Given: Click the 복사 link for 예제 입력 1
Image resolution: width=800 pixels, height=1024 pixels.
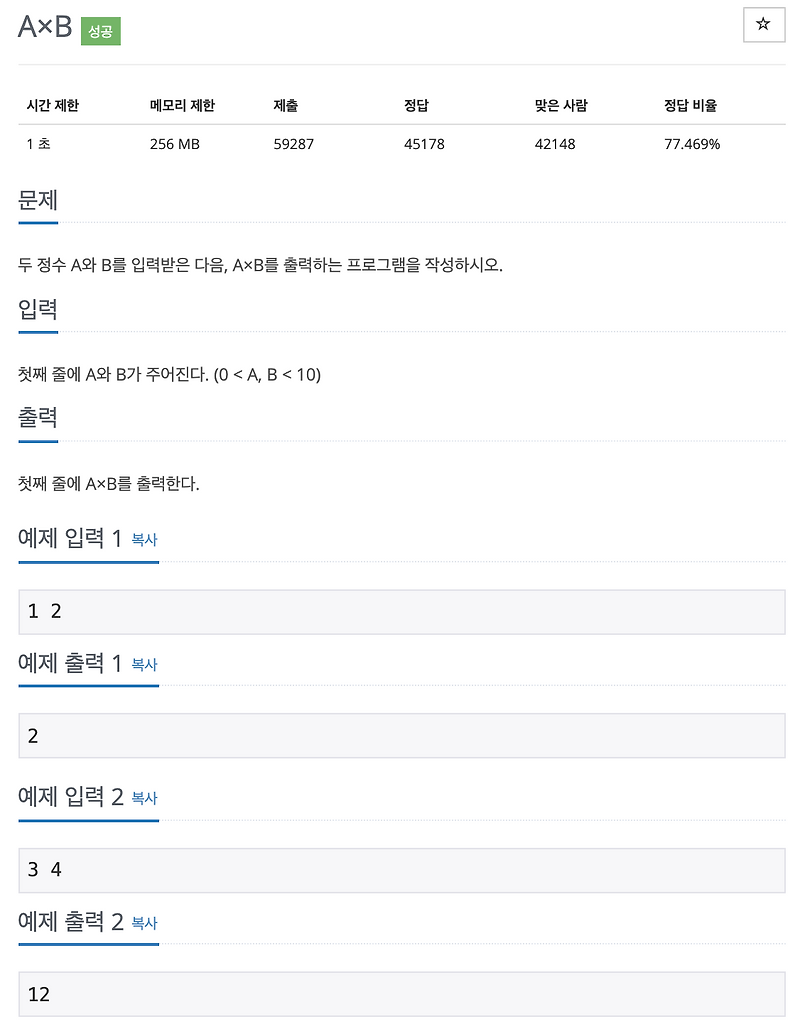Looking at the screenshot, I should tap(144, 540).
